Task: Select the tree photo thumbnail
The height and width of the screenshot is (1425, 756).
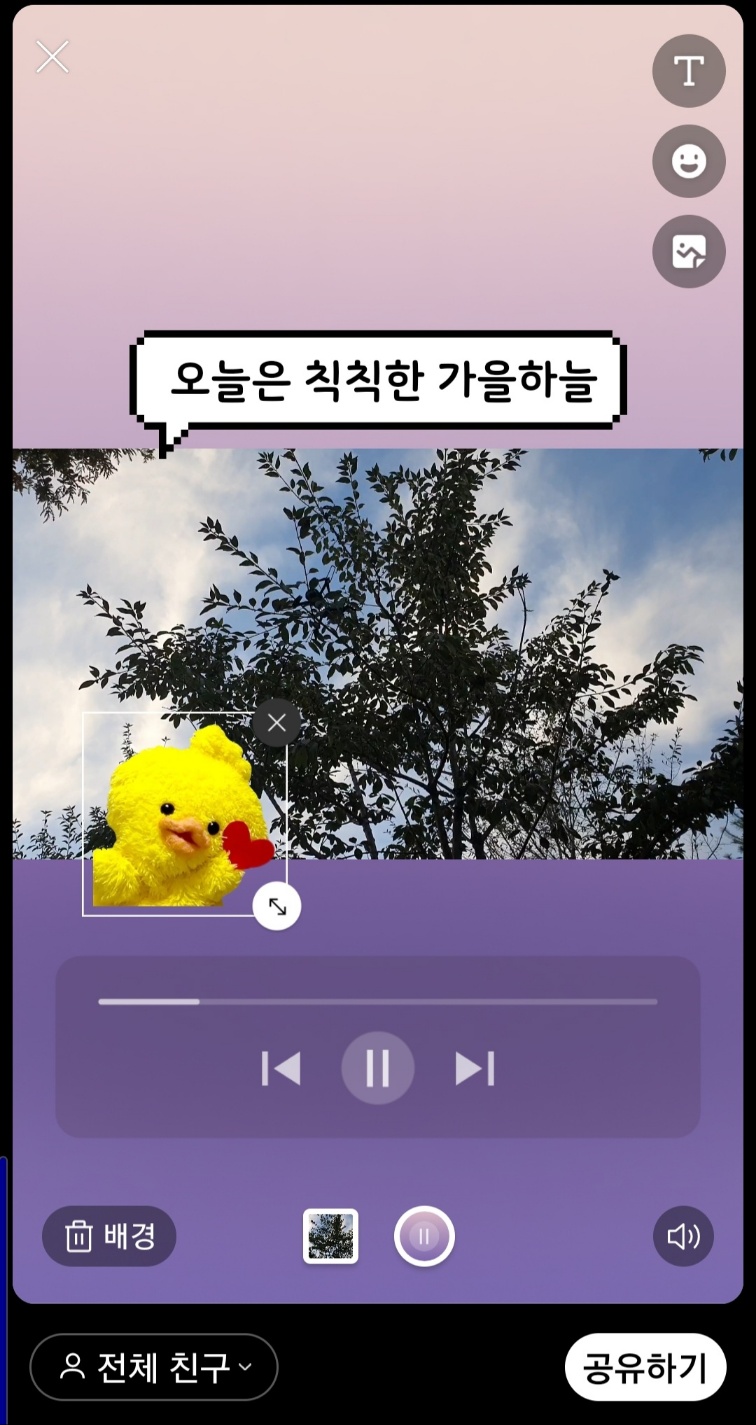Action: point(331,1236)
